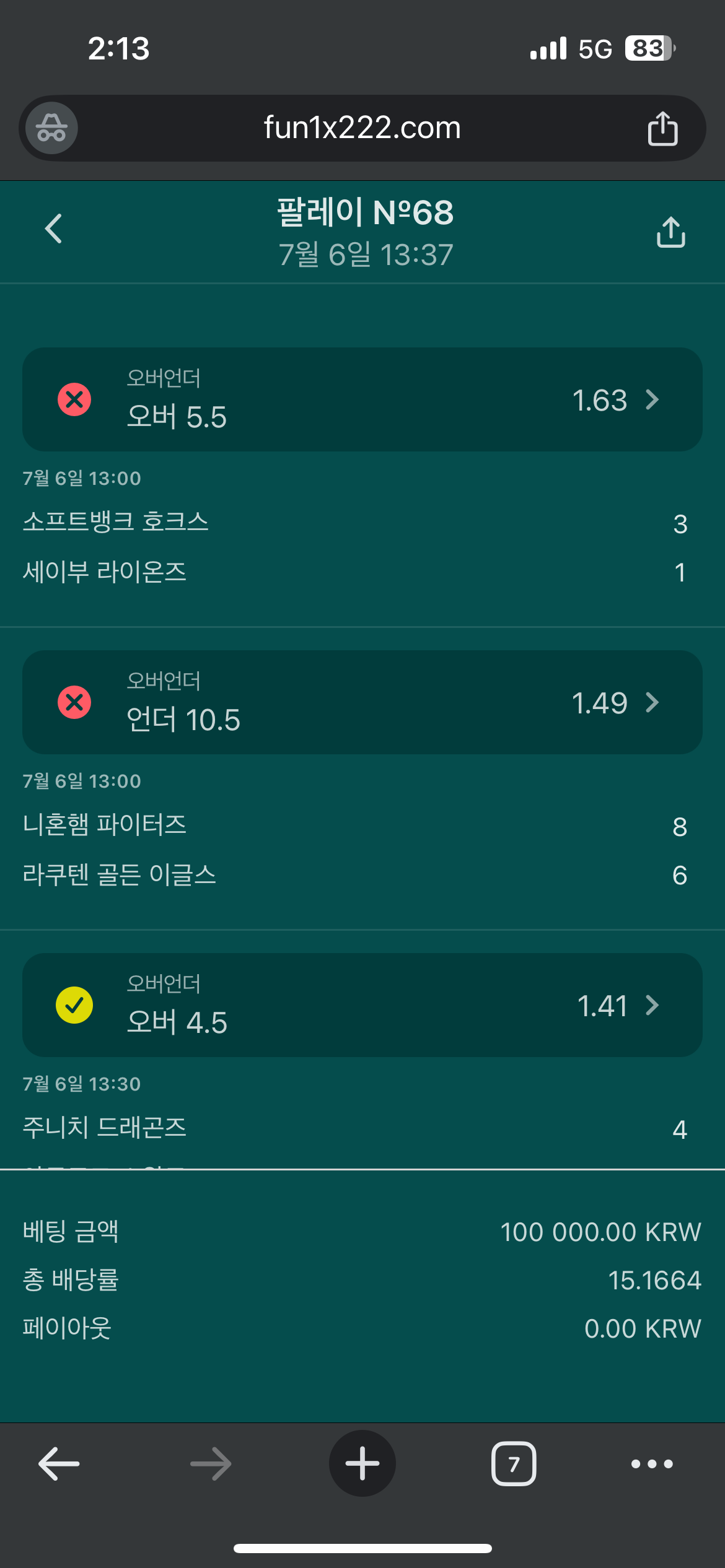
Task: View the 7 open browser tabs
Action: (513, 1464)
